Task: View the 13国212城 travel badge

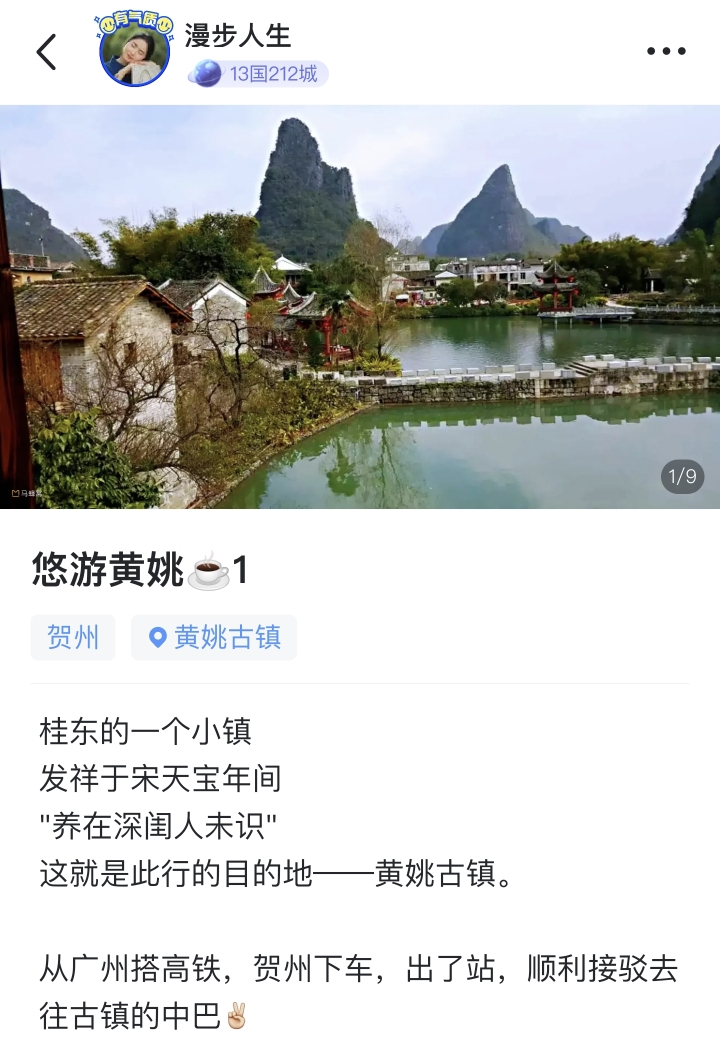Action: [257, 74]
